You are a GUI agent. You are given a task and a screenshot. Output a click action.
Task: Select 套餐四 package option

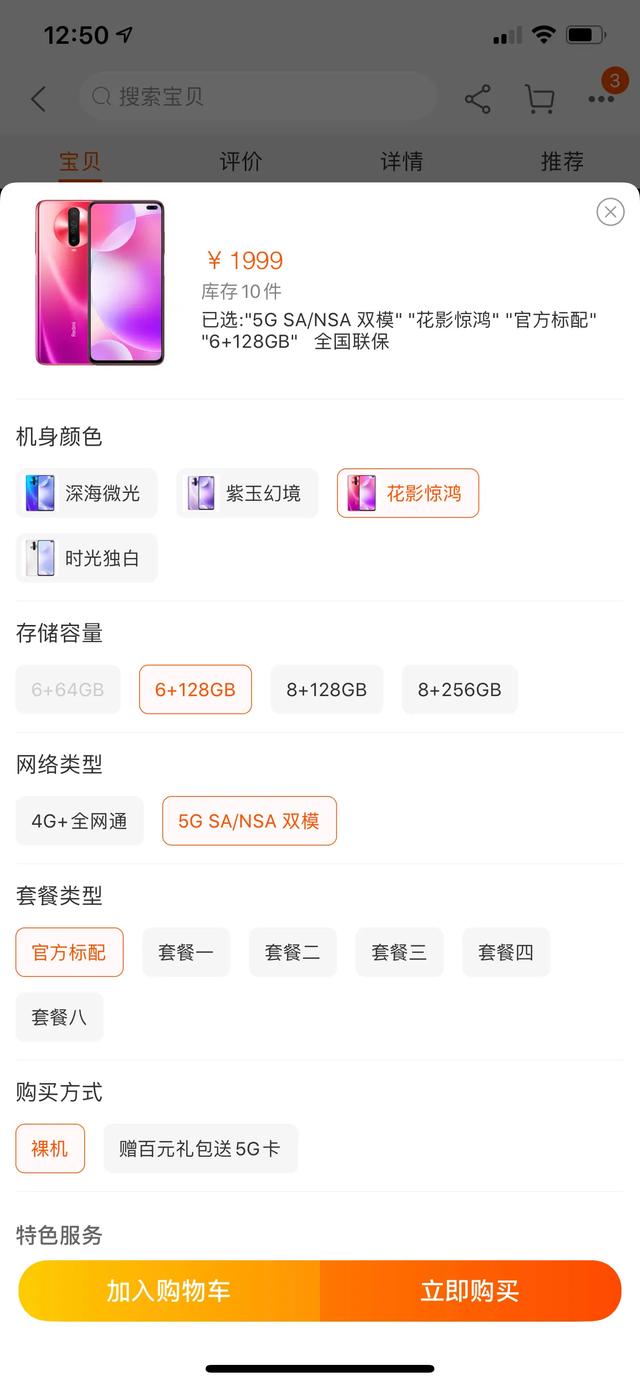pos(506,952)
